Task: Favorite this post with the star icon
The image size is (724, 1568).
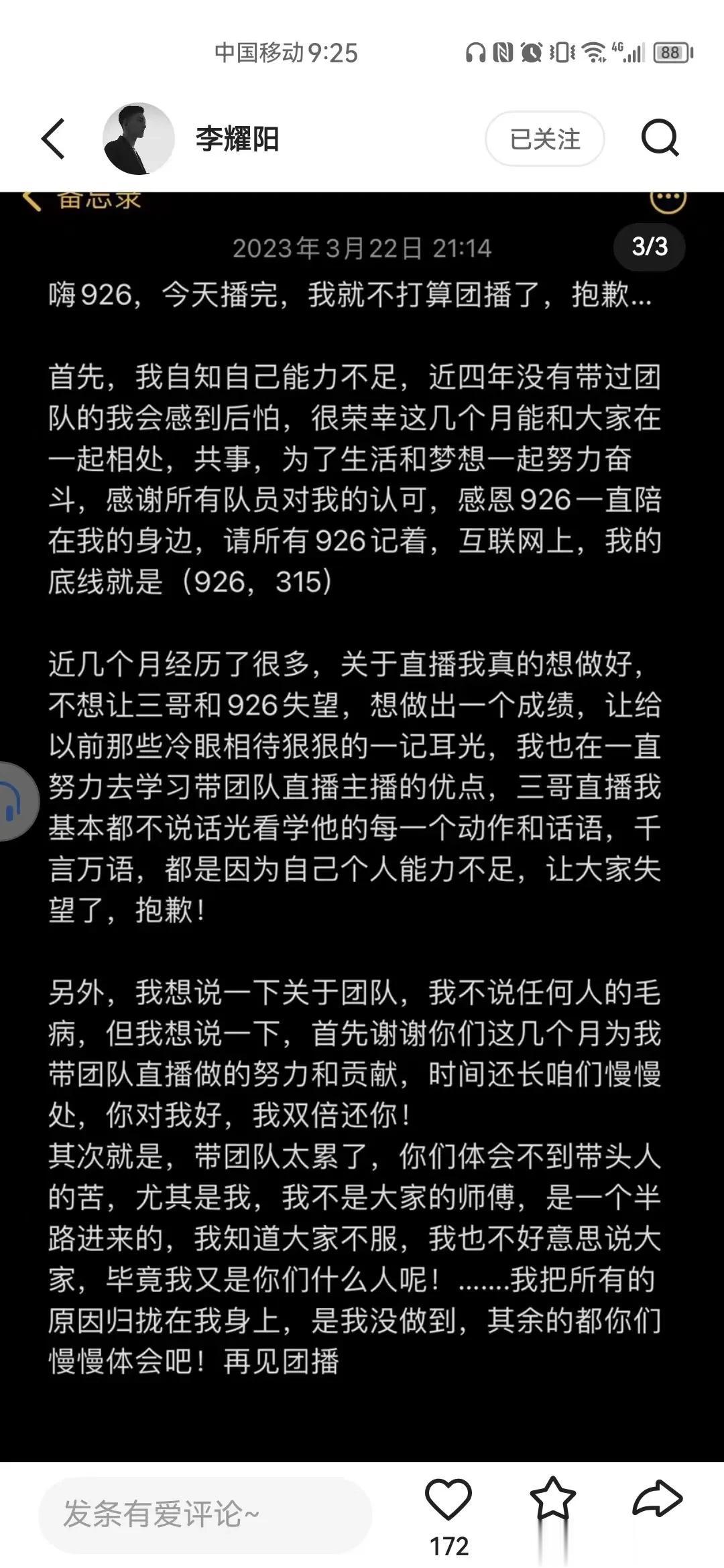Action: (553, 1500)
